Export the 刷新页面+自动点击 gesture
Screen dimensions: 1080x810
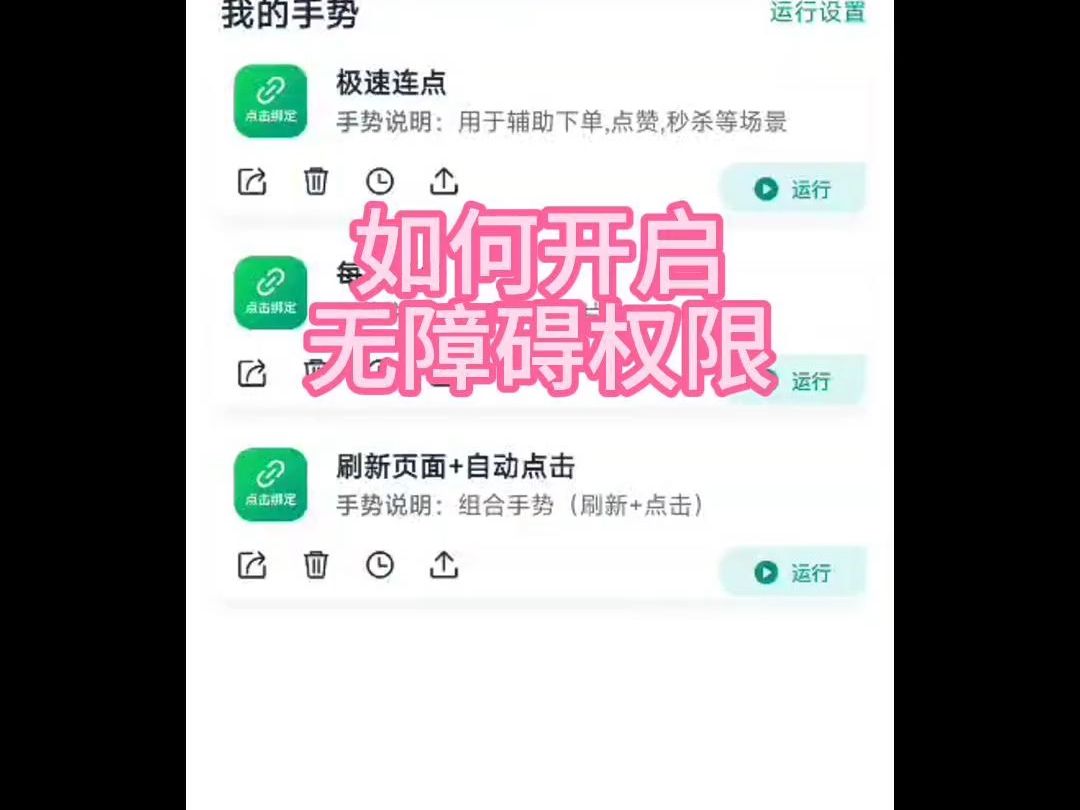point(444,566)
